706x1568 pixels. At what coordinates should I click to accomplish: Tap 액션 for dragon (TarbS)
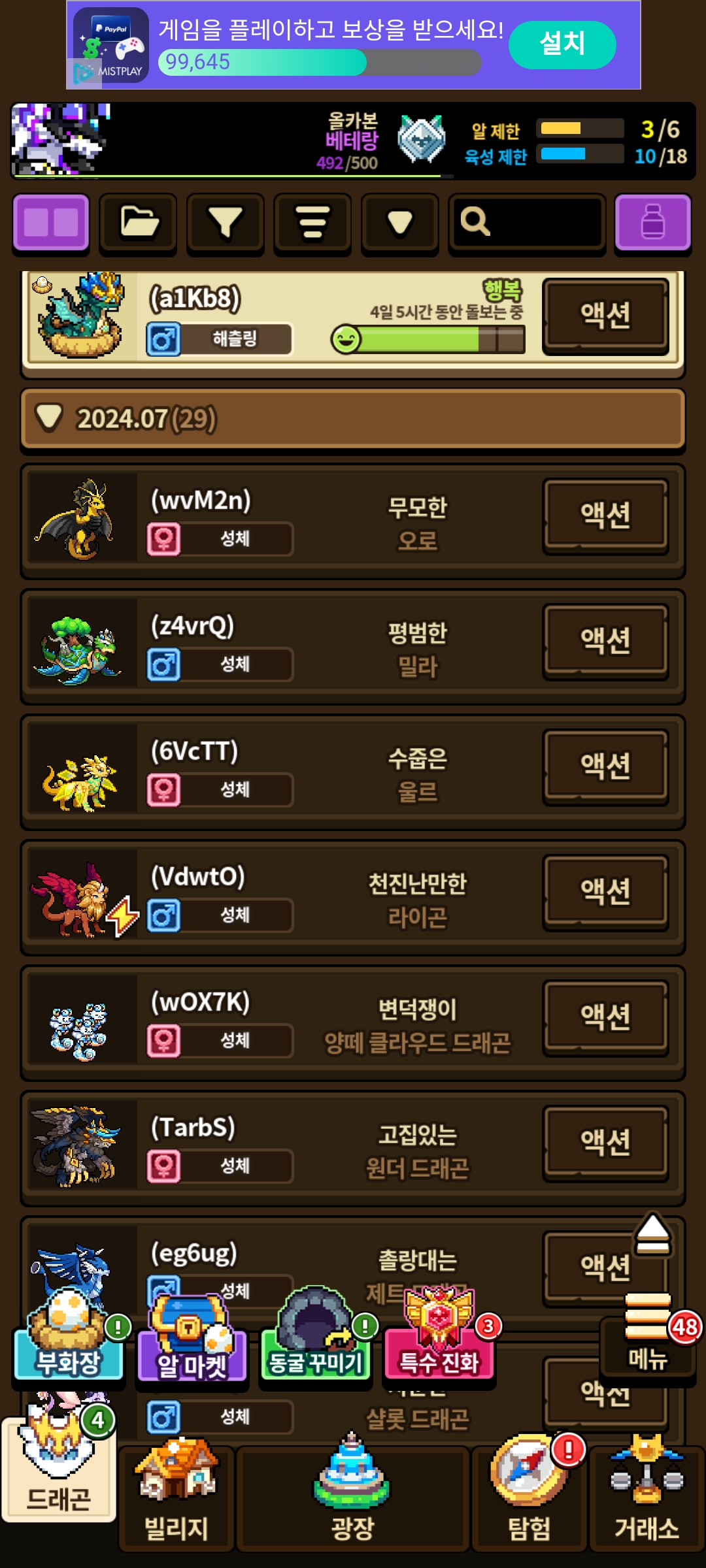click(x=605, y=1143)
